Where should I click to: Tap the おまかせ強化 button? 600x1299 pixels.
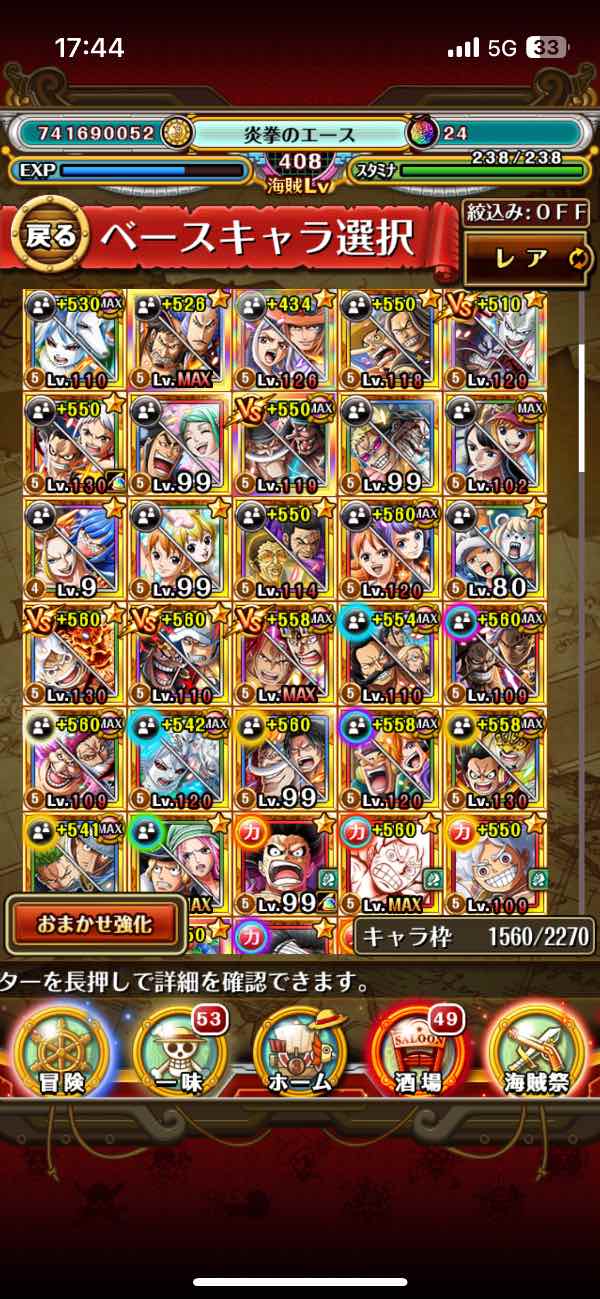coord(94,922)
